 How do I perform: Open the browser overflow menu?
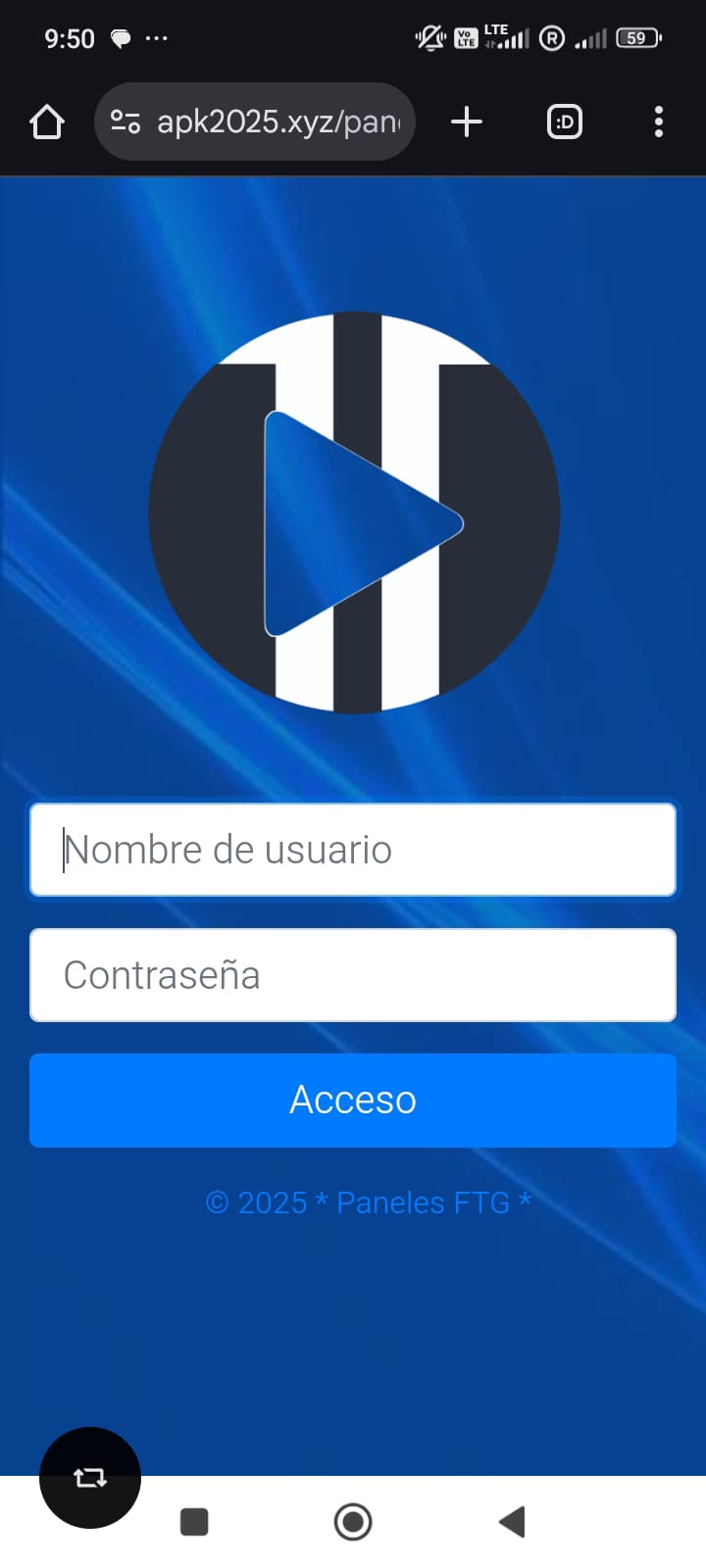point(658,122)
